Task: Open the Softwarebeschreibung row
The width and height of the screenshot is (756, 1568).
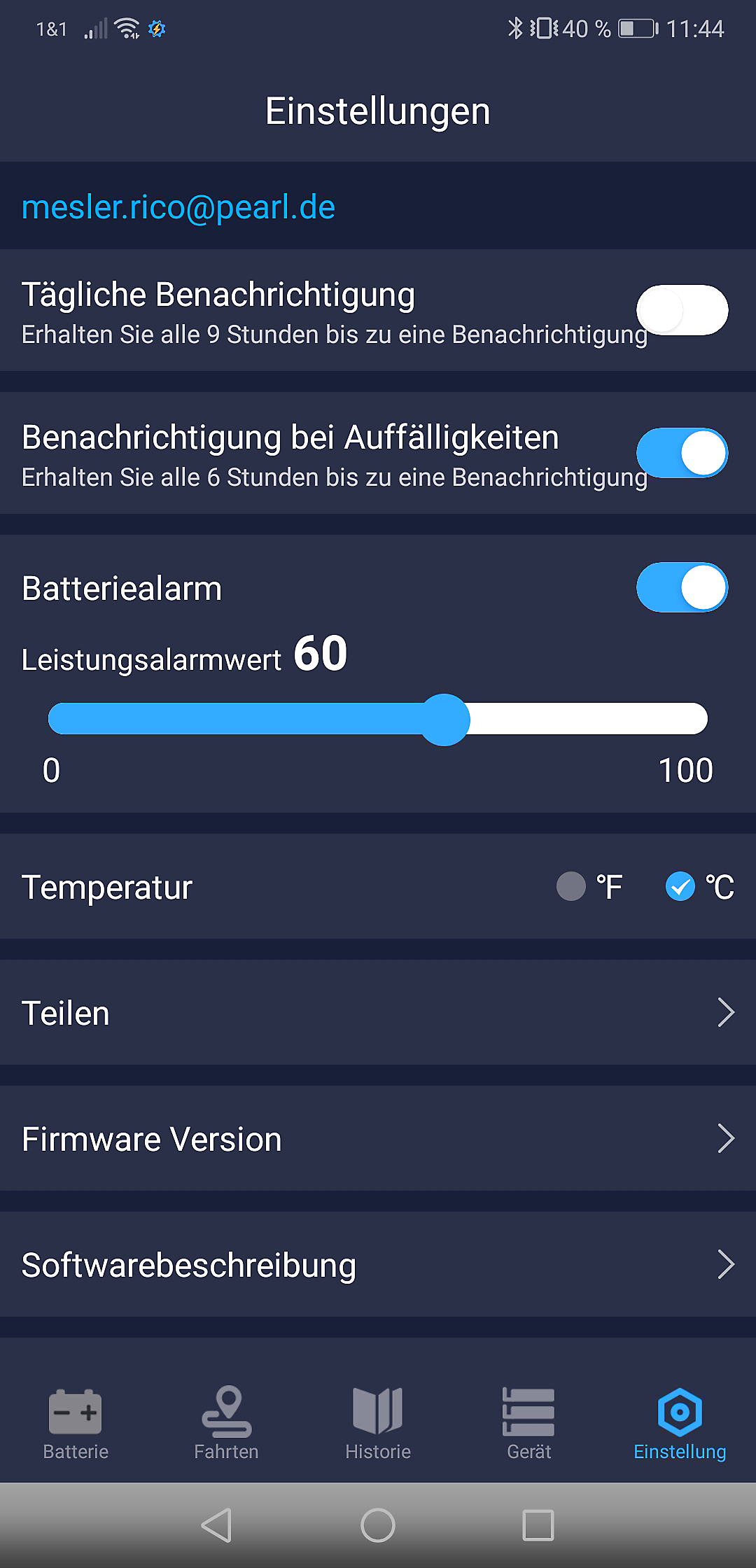Action: click(378, 1264)
